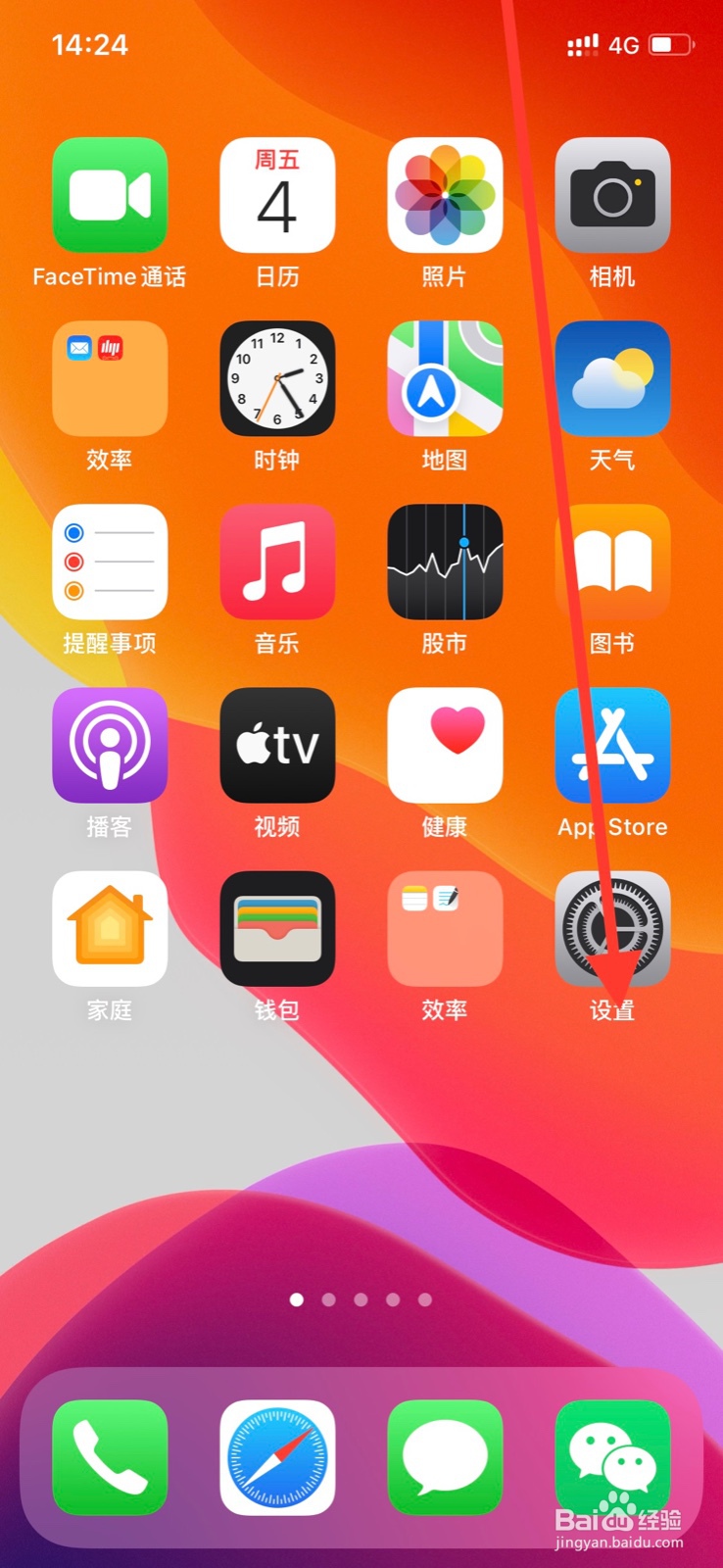This screenshot has width=723, height=1568.
Task: Open the FaceTime 通话 app
Action: tap(110, 194)
